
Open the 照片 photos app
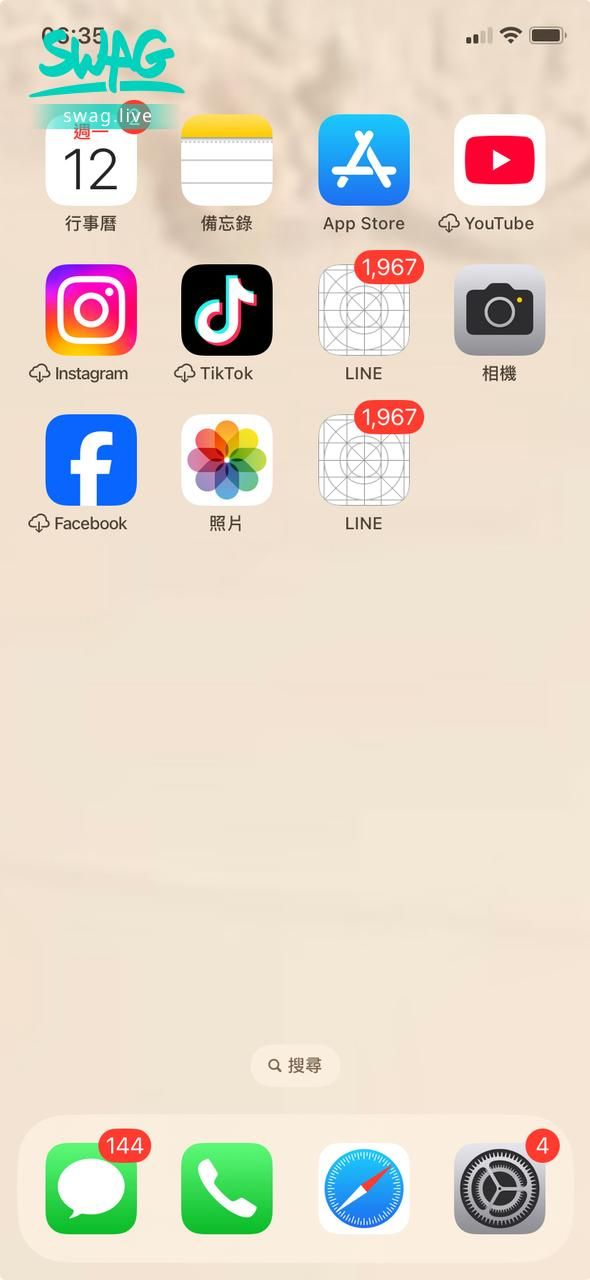[x=227, y=460]
